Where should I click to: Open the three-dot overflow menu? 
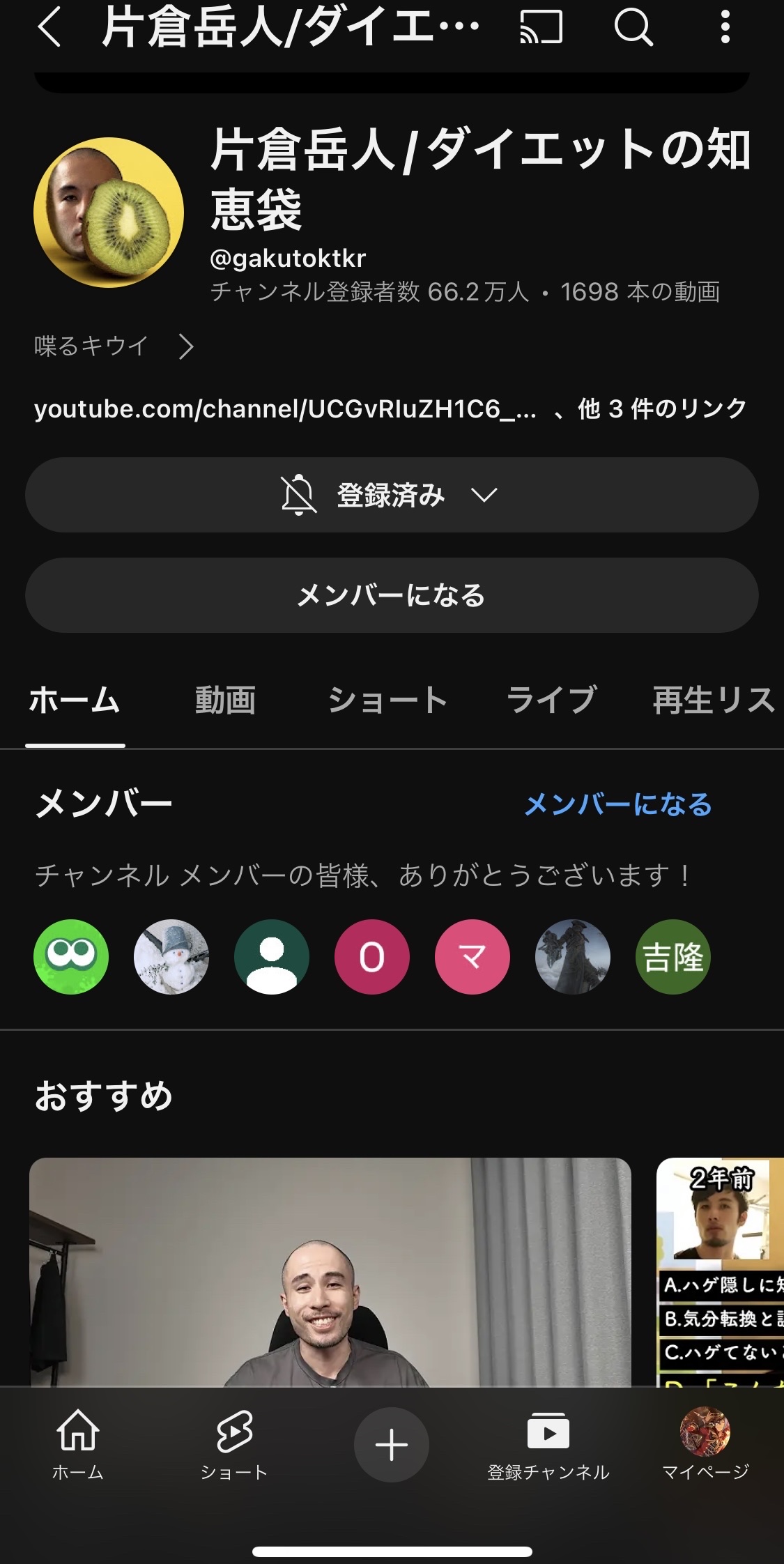pos(725,29)
